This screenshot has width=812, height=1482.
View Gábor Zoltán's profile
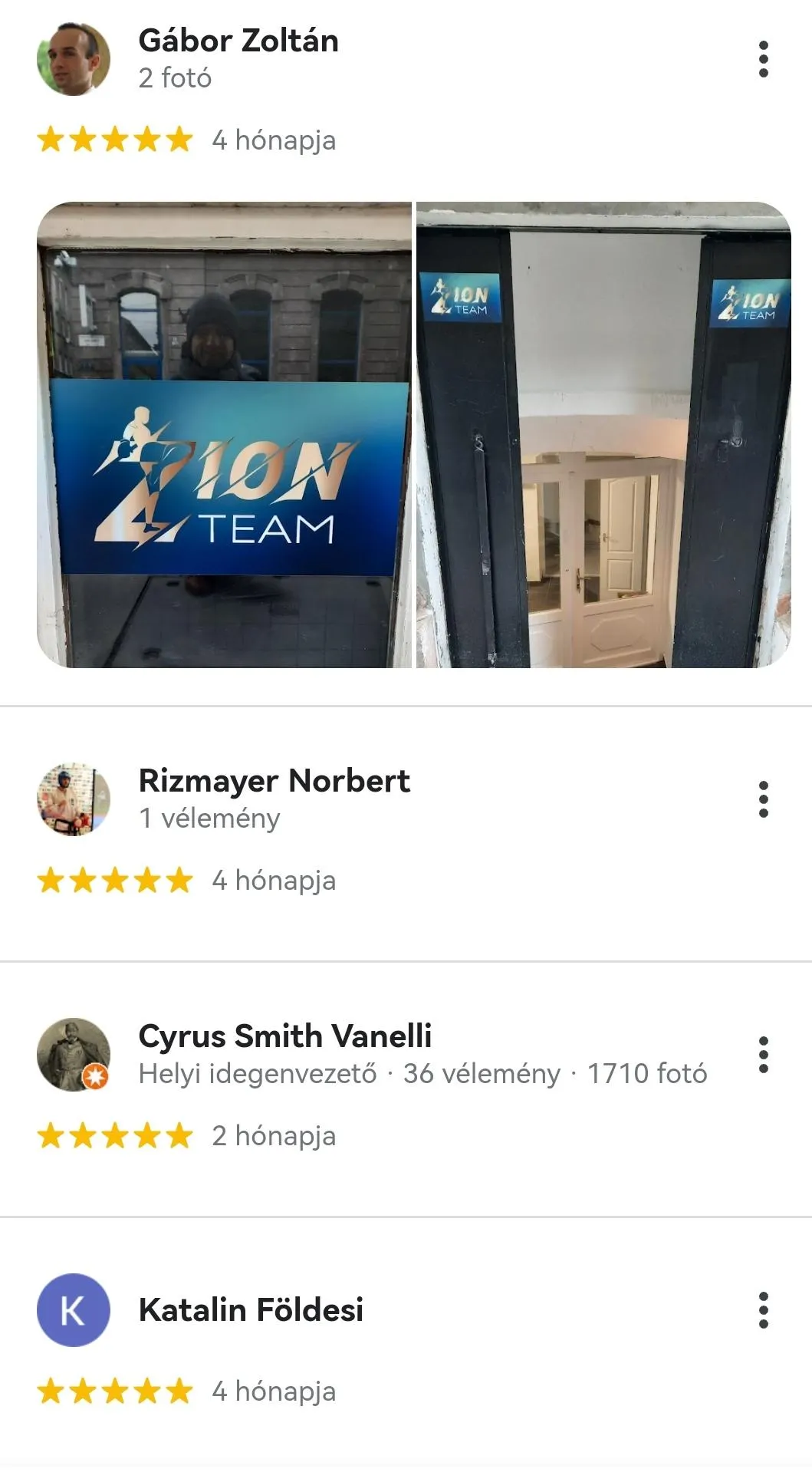coord(238,41)
